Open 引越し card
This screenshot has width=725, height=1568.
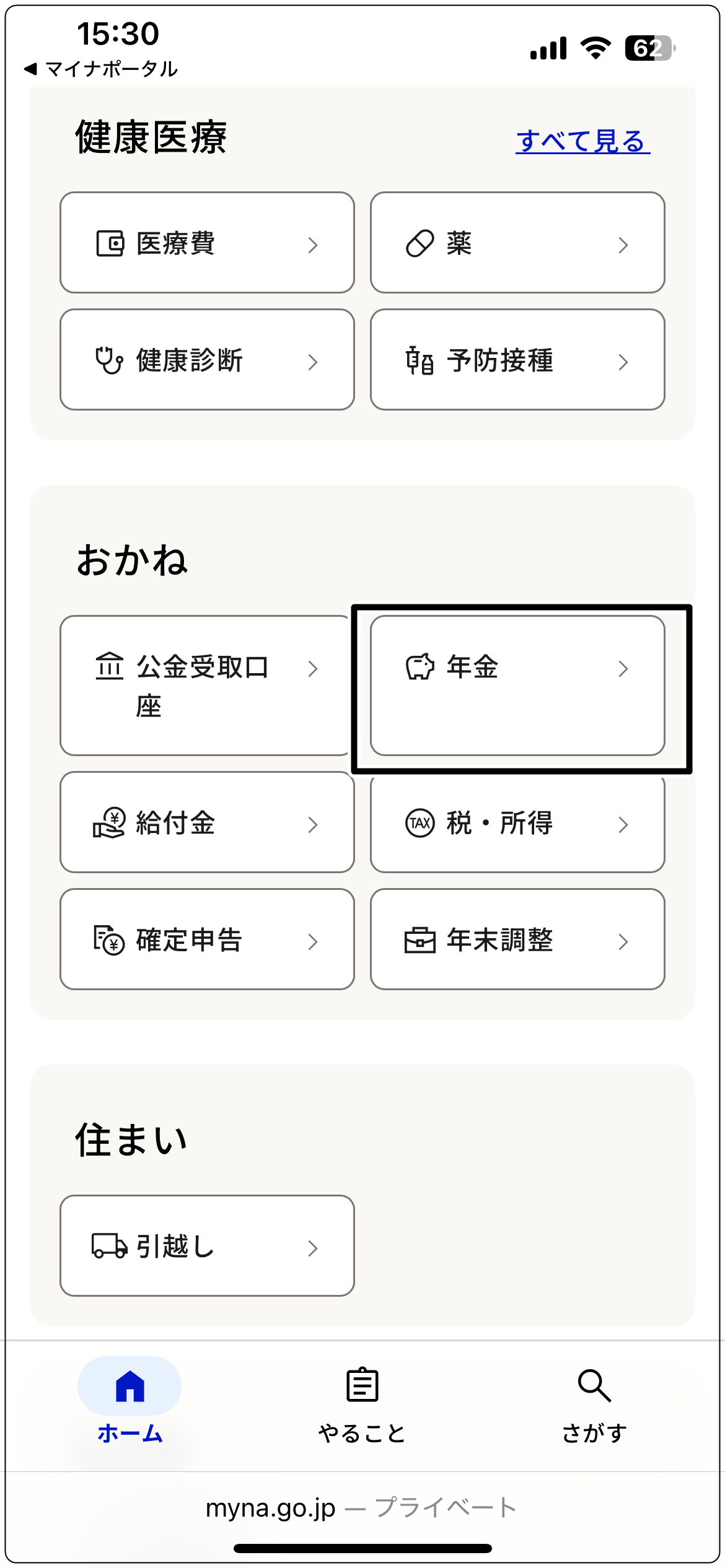pos(207,1245)
